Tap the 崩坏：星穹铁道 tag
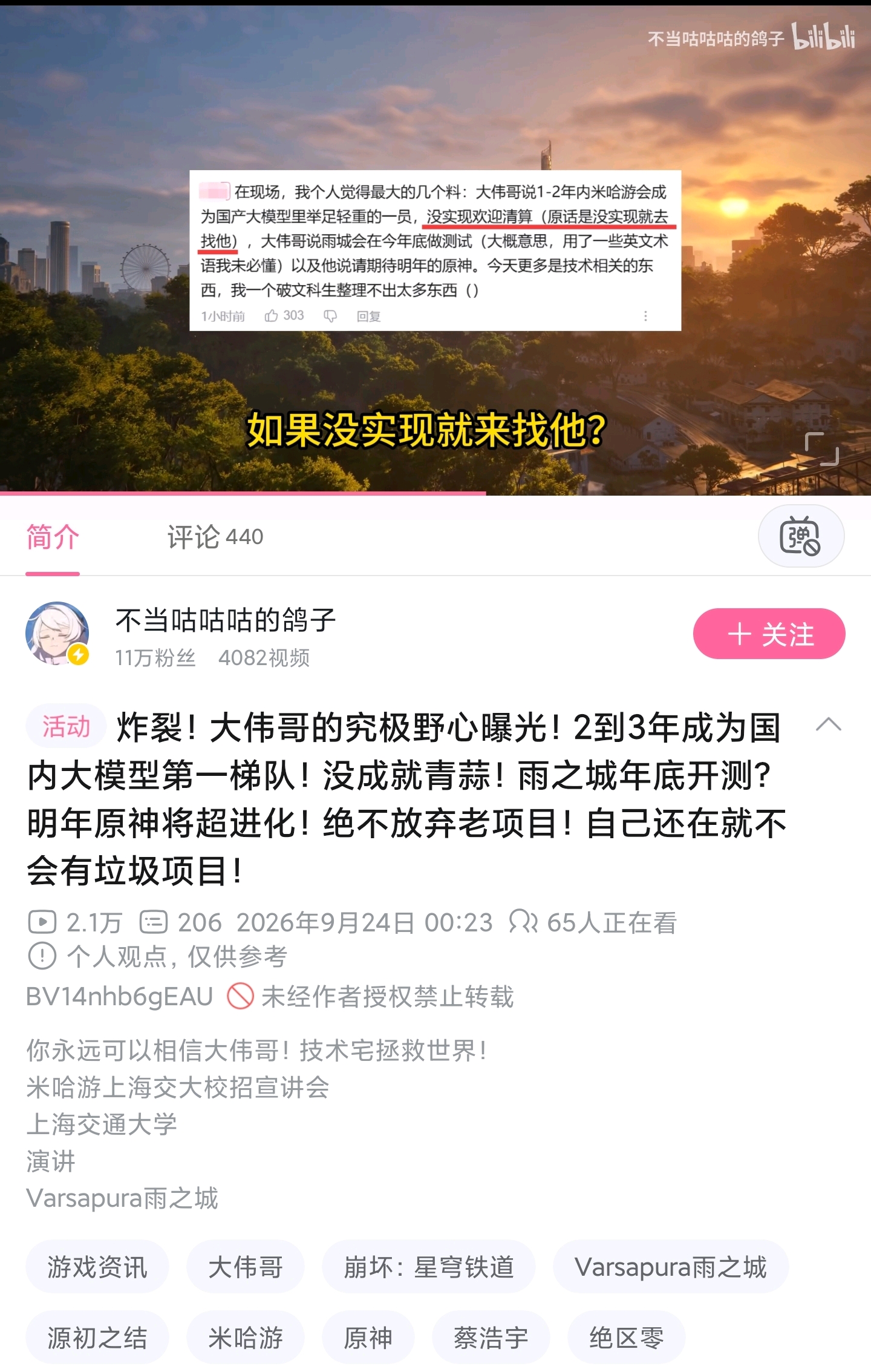 point(428,1266)
